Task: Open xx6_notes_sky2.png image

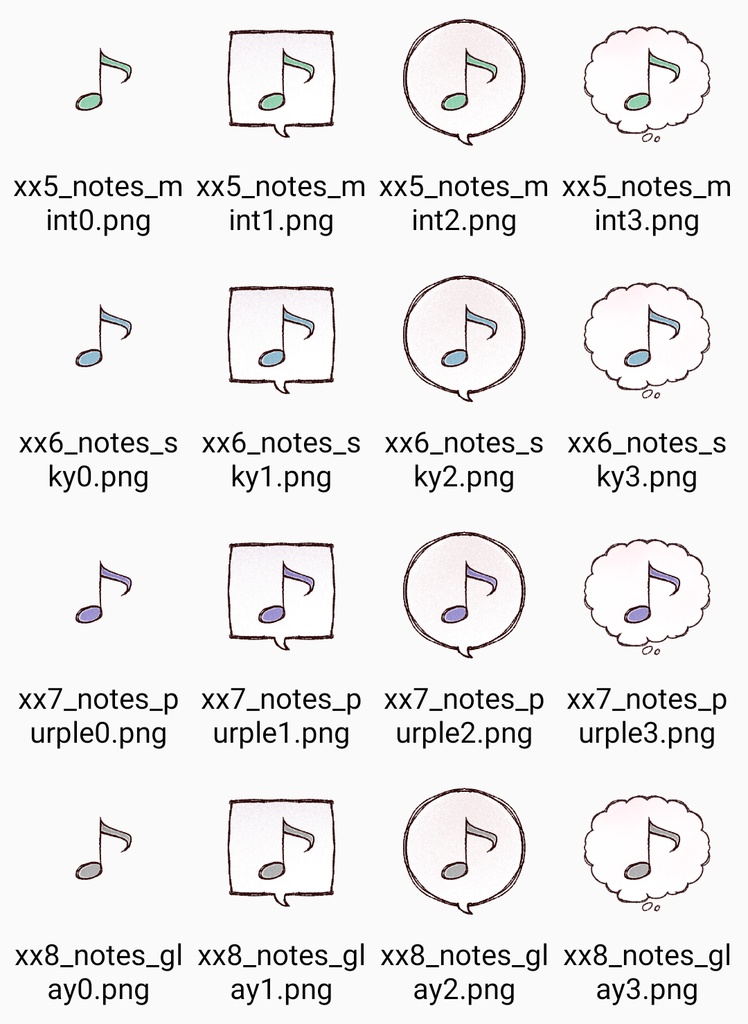Action: 464,338
